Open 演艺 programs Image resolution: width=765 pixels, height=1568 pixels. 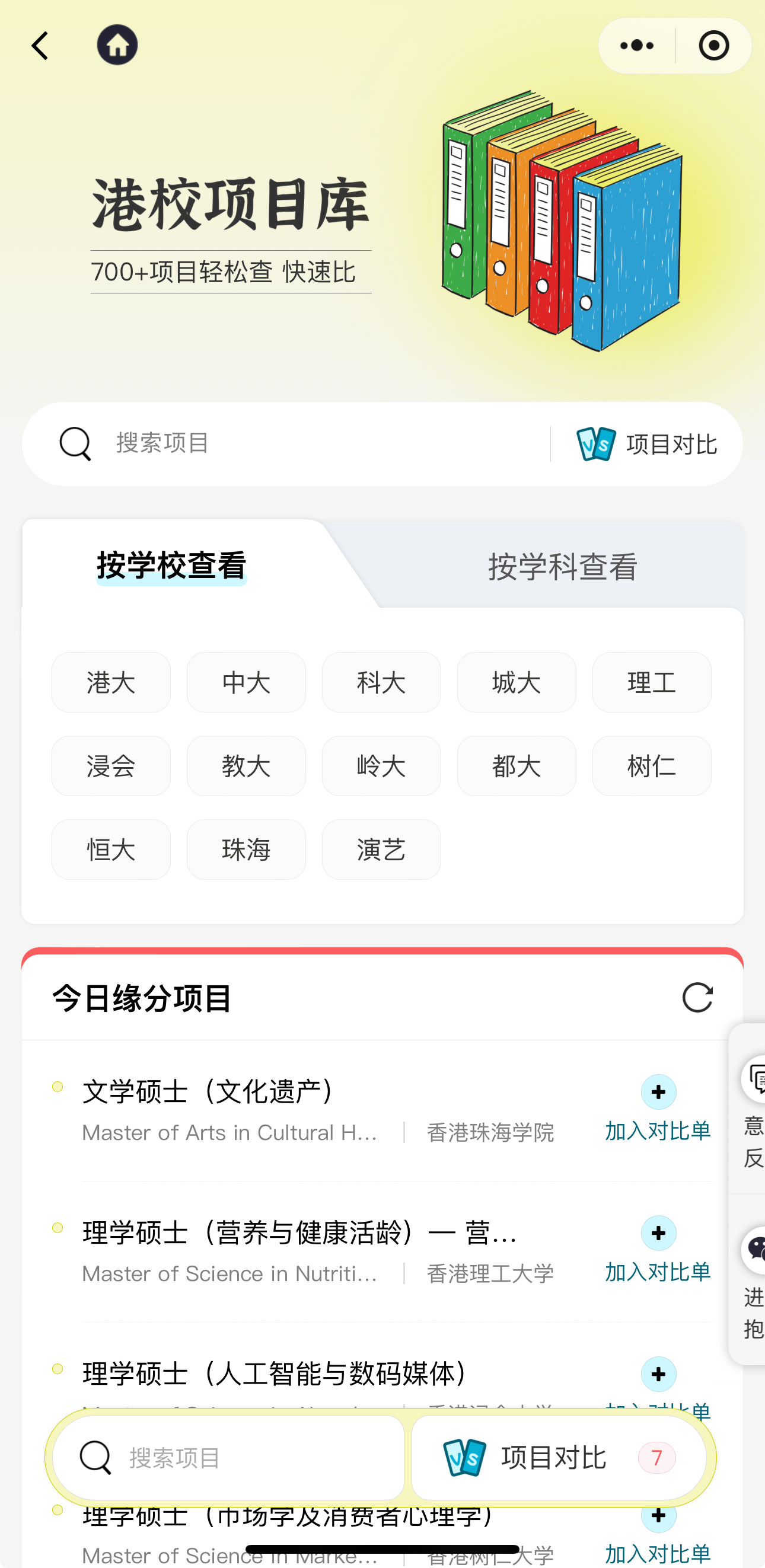[381, 849]
